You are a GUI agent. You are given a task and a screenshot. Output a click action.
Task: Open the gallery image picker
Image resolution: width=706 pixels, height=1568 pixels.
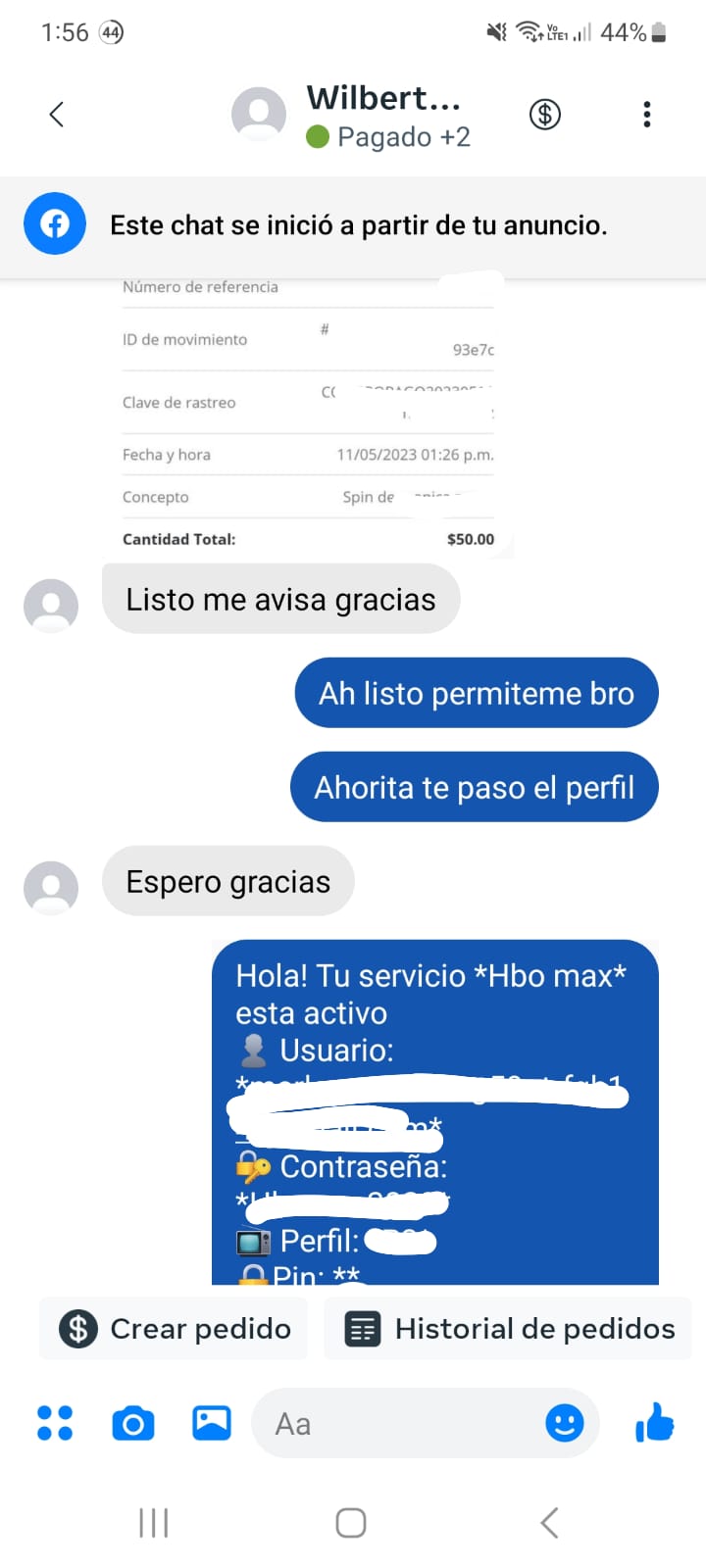click(212, 1423)
